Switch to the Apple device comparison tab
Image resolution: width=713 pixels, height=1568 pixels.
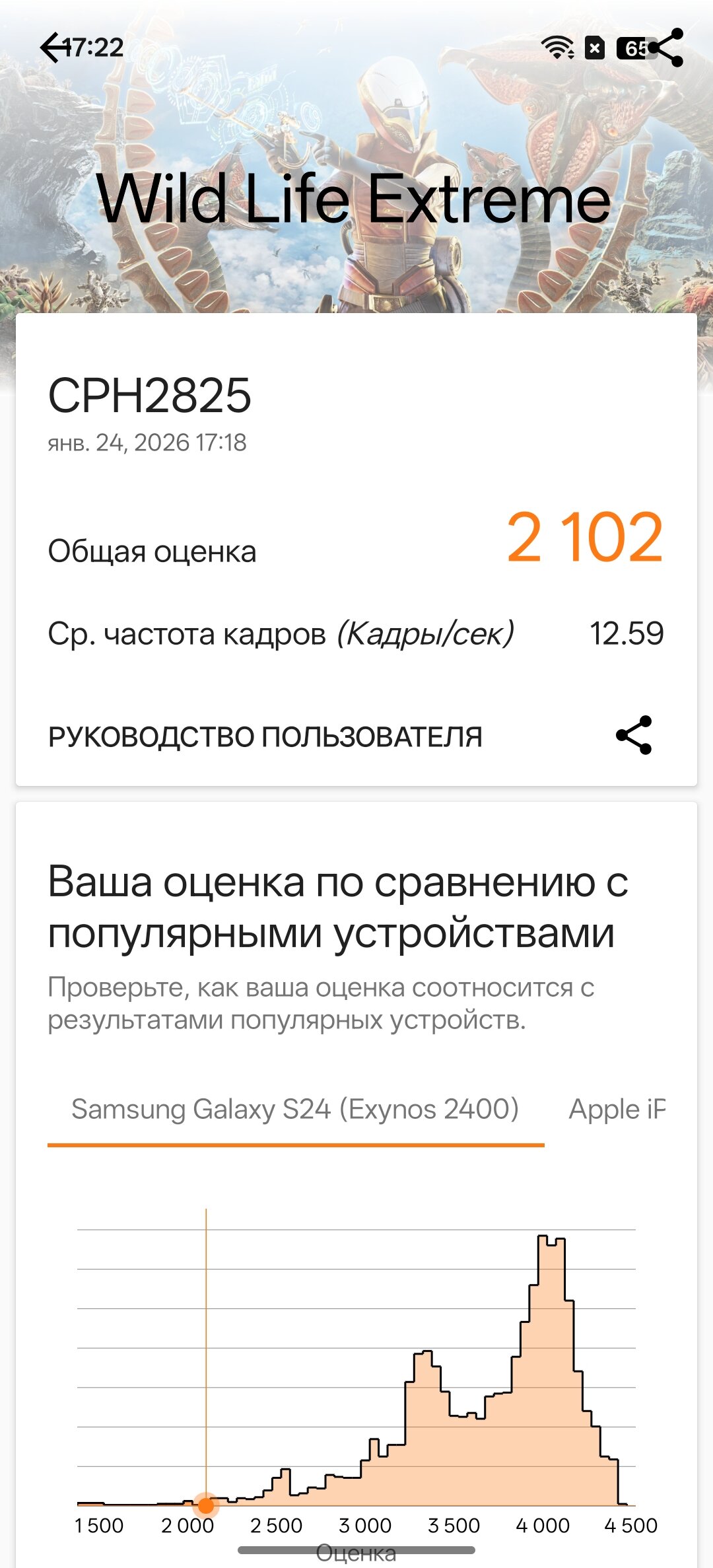pyautogui.click(x=617, y=1110)
